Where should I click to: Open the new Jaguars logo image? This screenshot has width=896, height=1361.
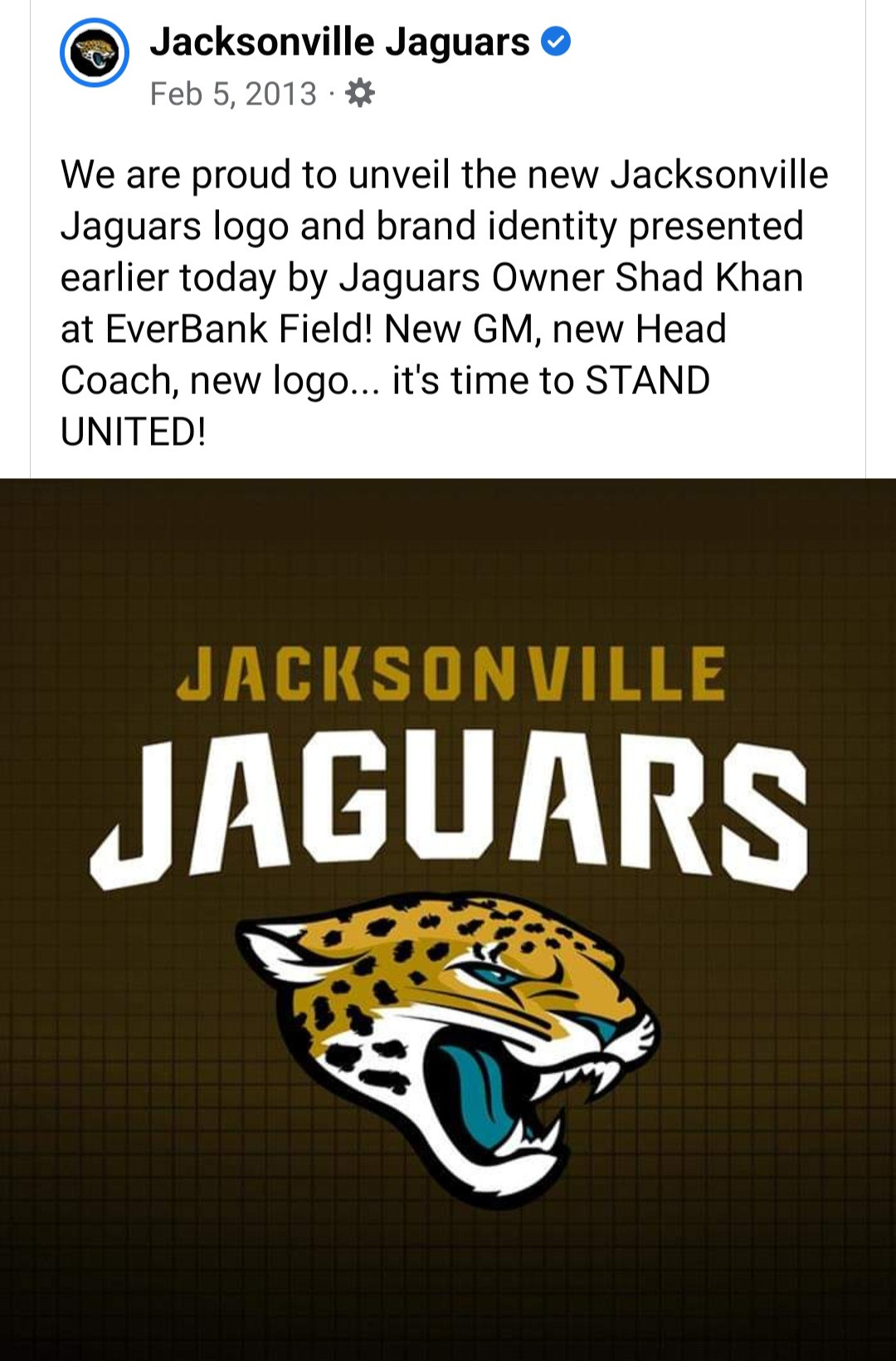point(448,917)
